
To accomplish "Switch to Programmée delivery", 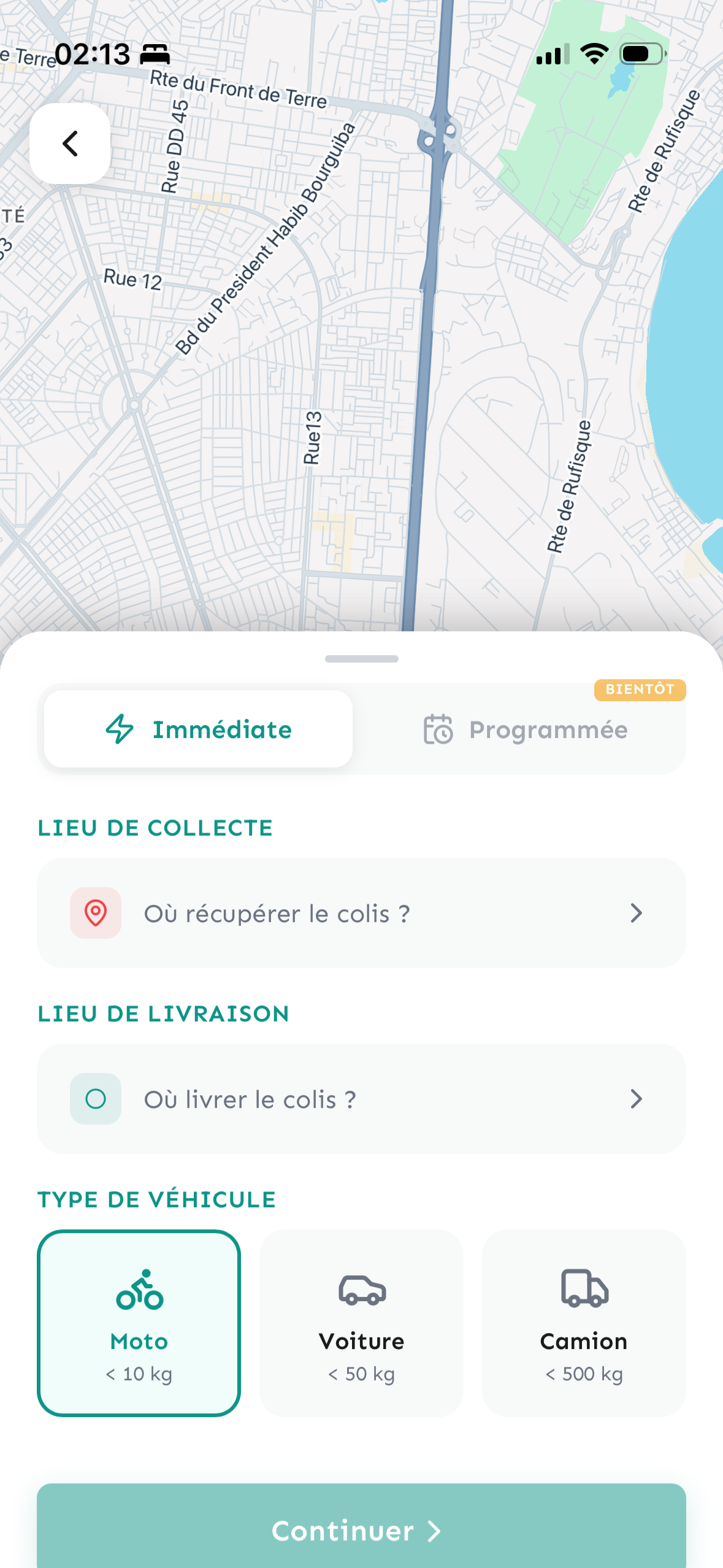I will pos(525,730).
